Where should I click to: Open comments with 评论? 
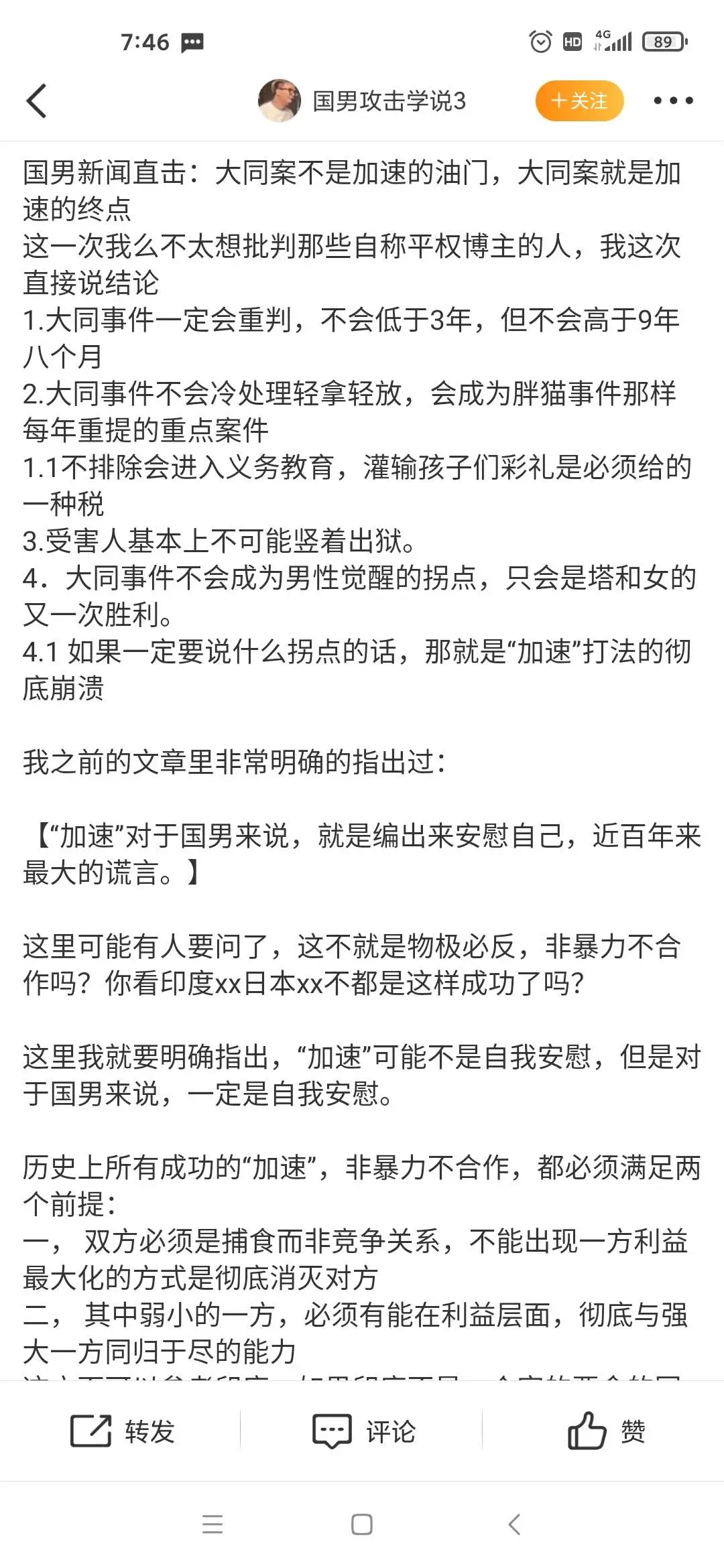[364, 1432]
